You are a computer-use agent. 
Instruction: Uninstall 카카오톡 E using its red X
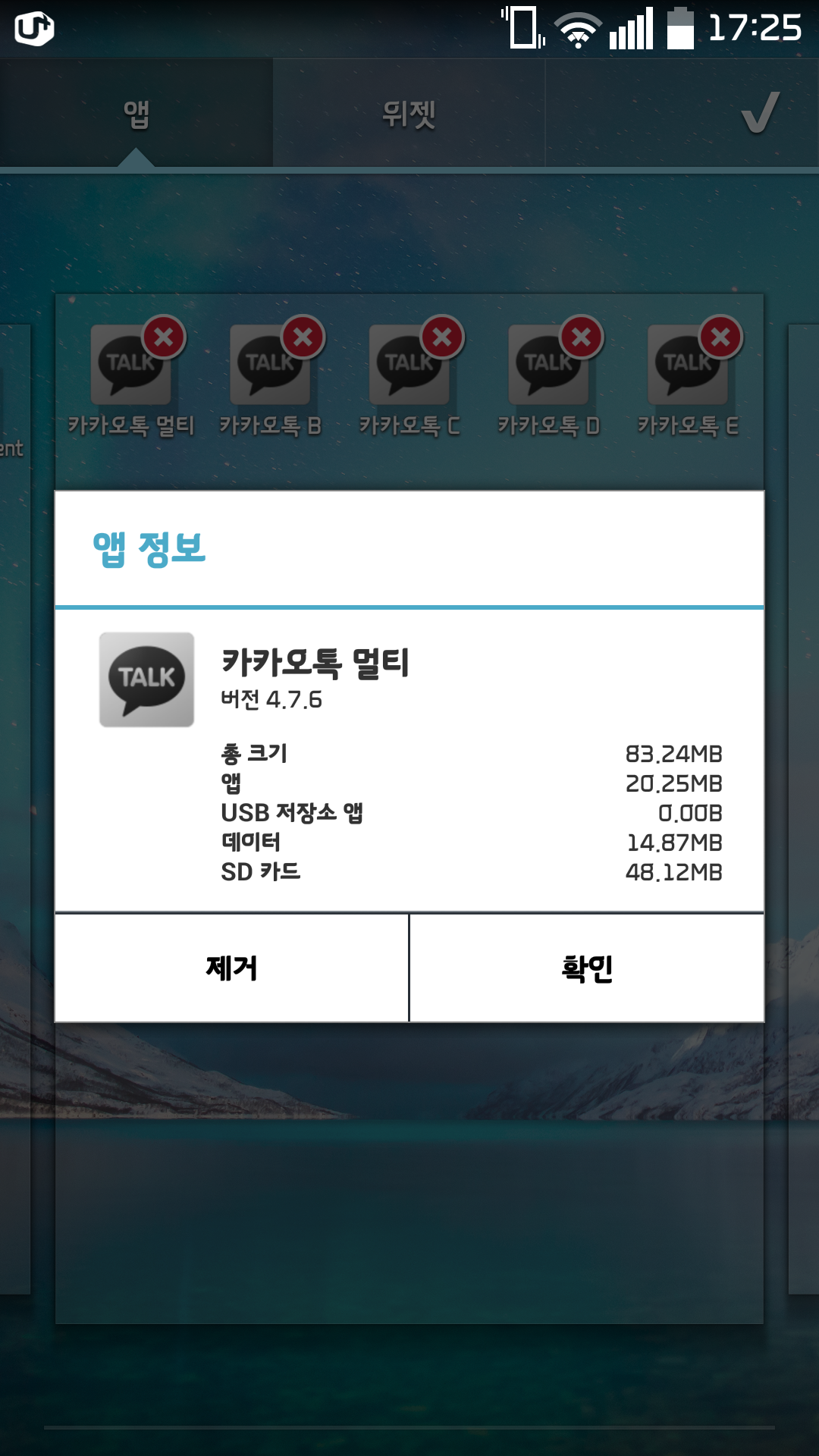click(721, 337)
